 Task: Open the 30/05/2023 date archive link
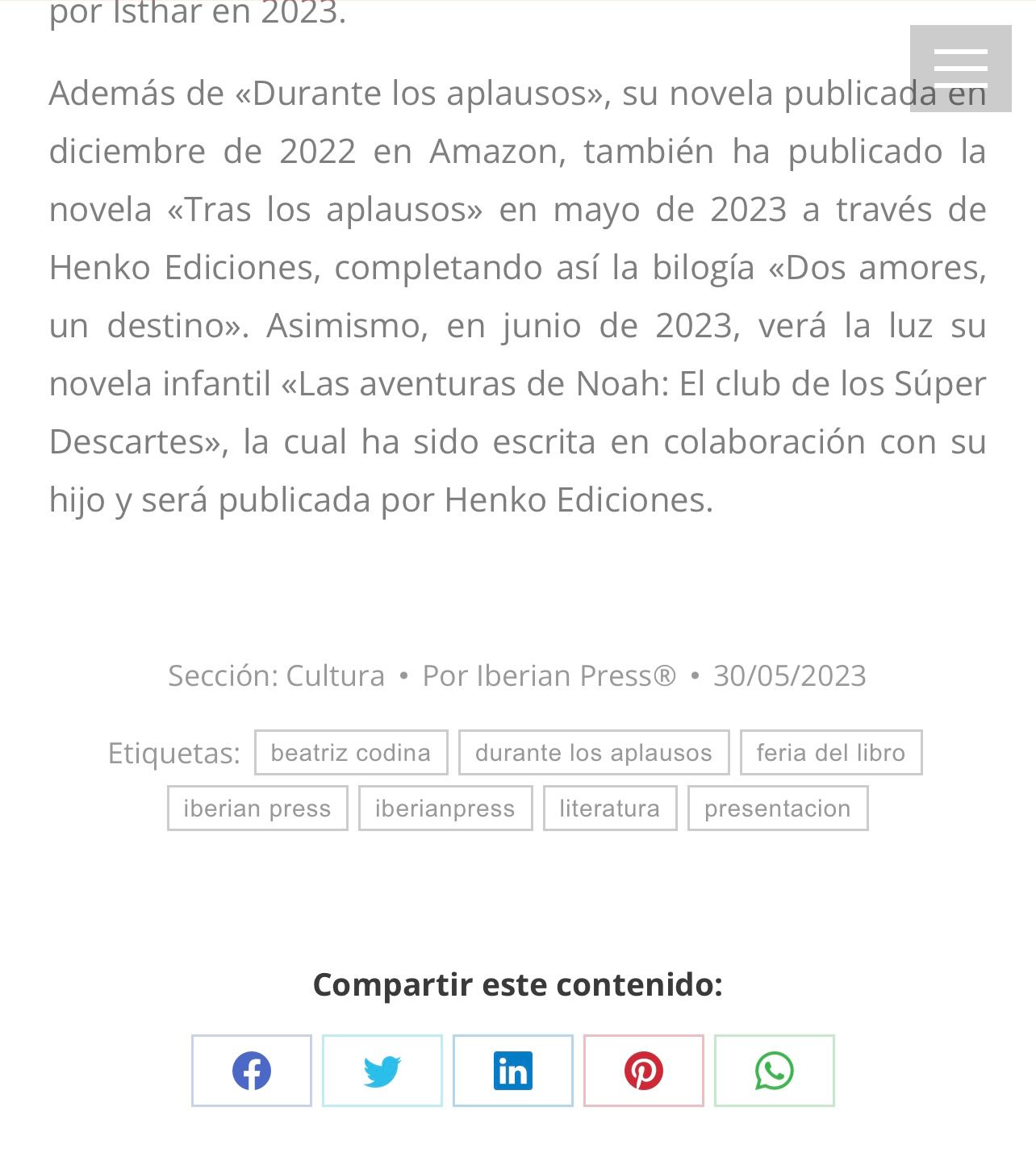click(x=789, y=675)
